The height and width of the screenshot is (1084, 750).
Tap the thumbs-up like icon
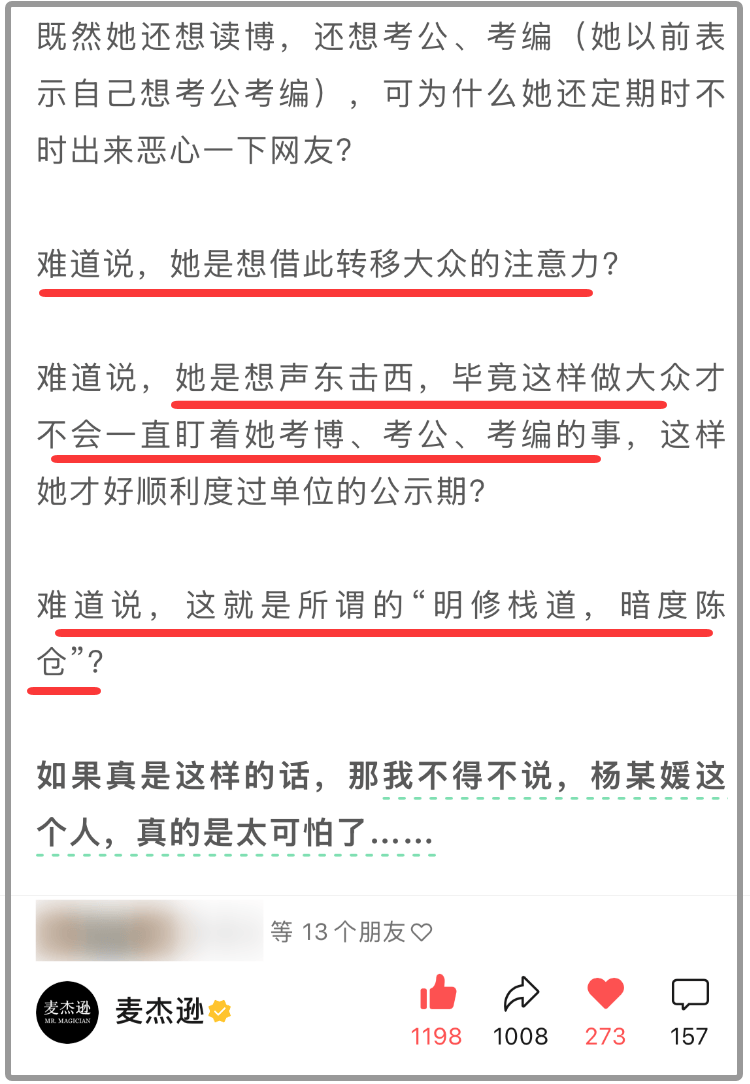438,993
